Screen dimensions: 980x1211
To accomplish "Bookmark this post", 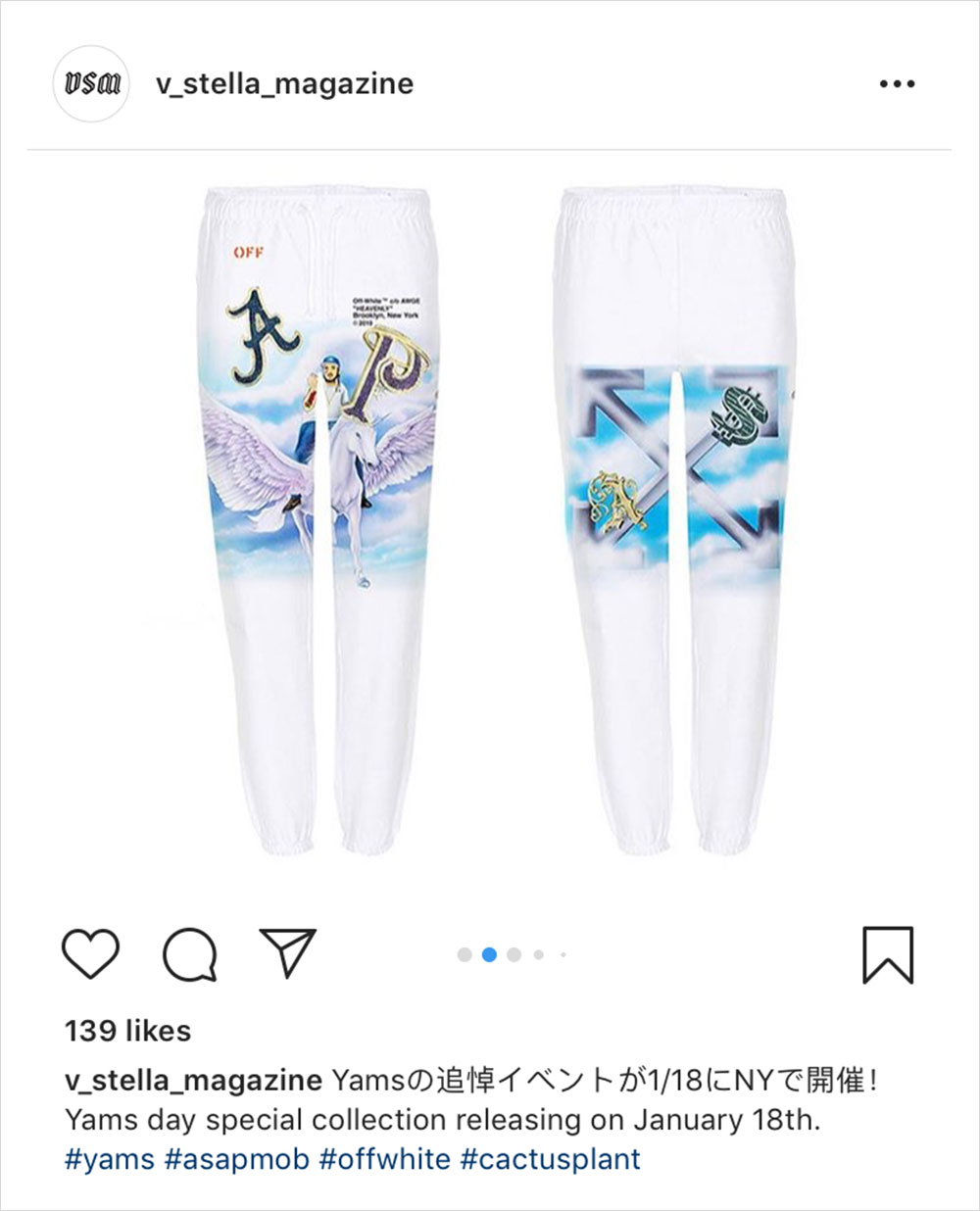I will 888,954.
